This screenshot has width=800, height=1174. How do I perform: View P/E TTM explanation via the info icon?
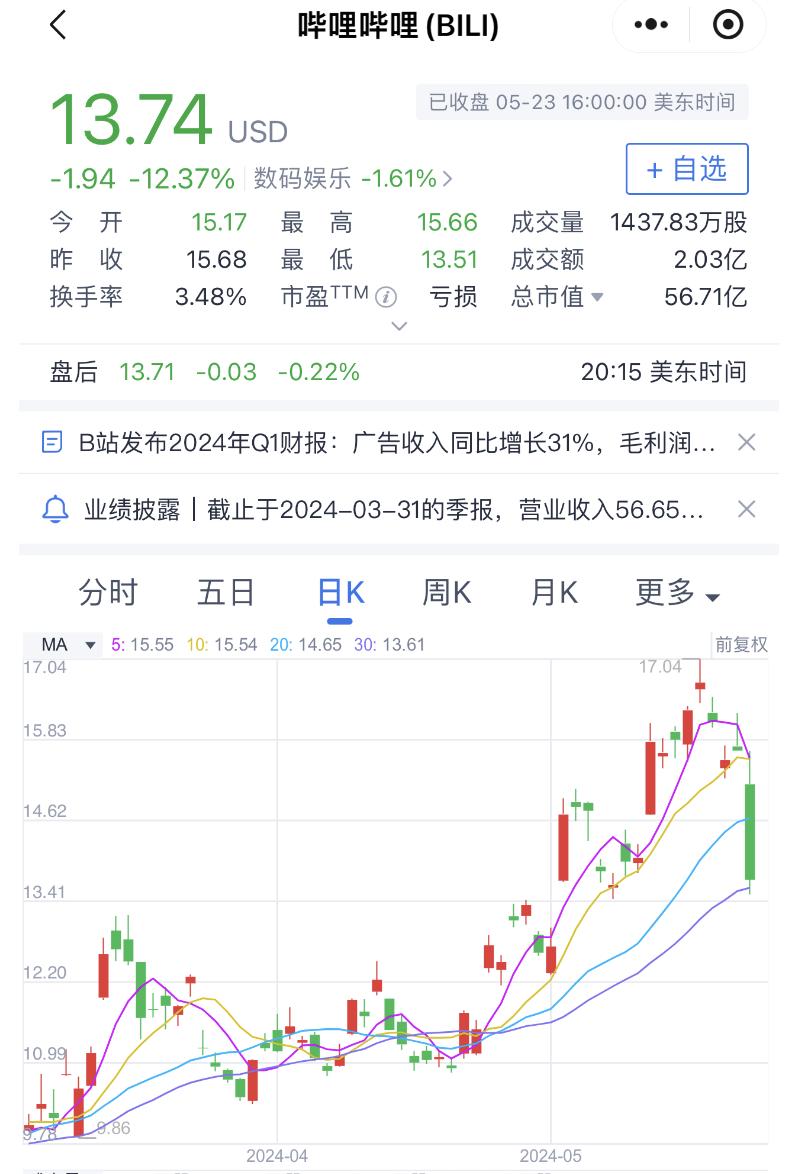pos(386,296)
